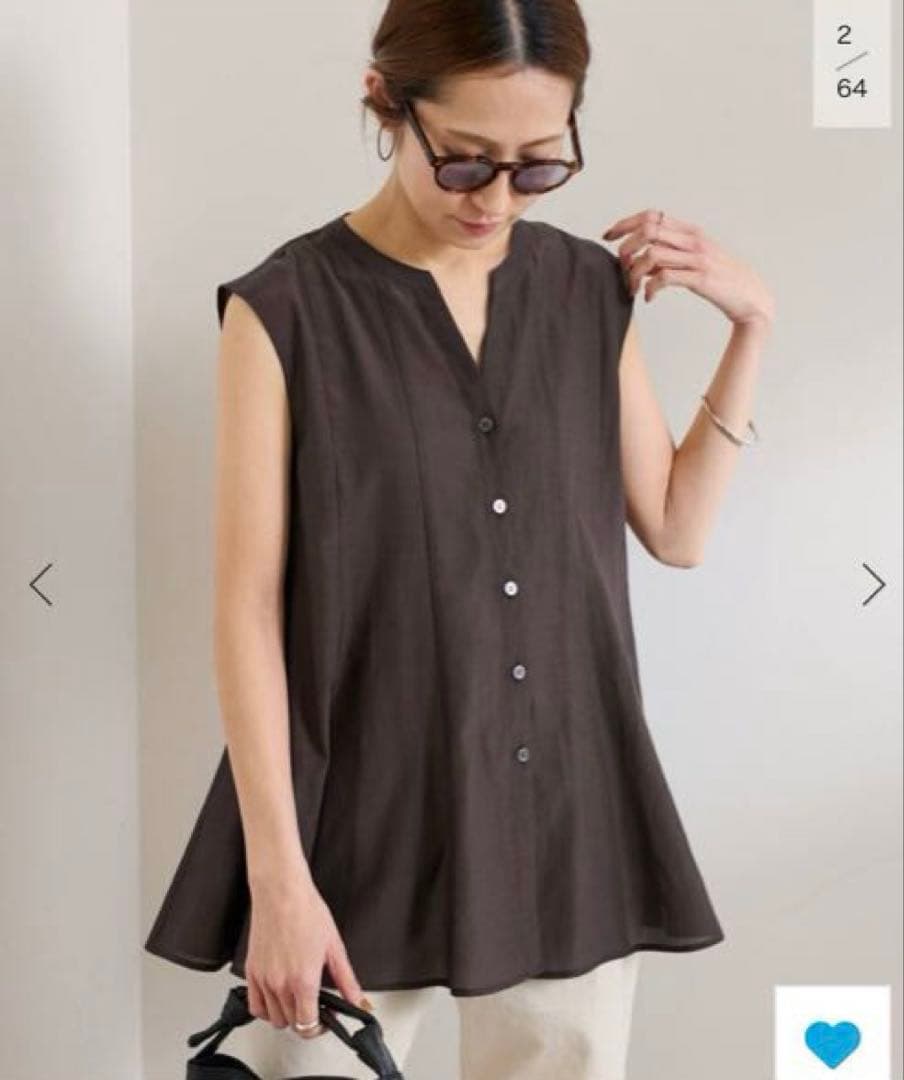
Task: Go to the next product image
Action: 874,584
